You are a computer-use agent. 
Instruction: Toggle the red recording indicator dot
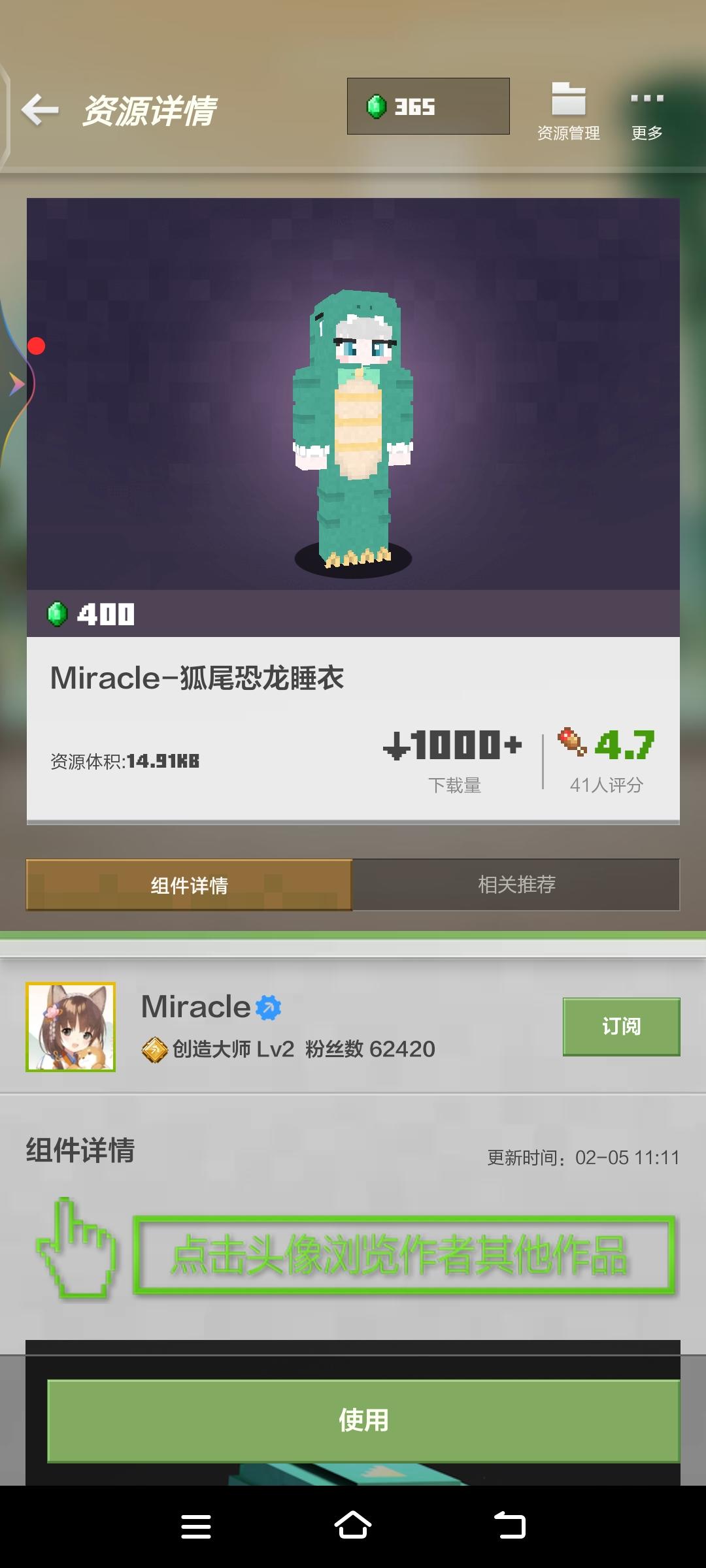tap(37, 346)
